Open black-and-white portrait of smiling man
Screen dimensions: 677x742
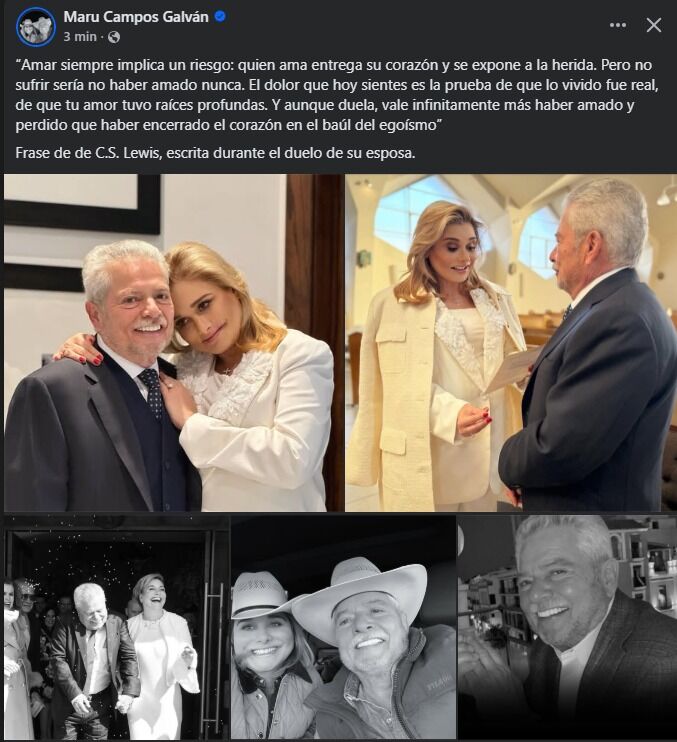tap(567, 628)
